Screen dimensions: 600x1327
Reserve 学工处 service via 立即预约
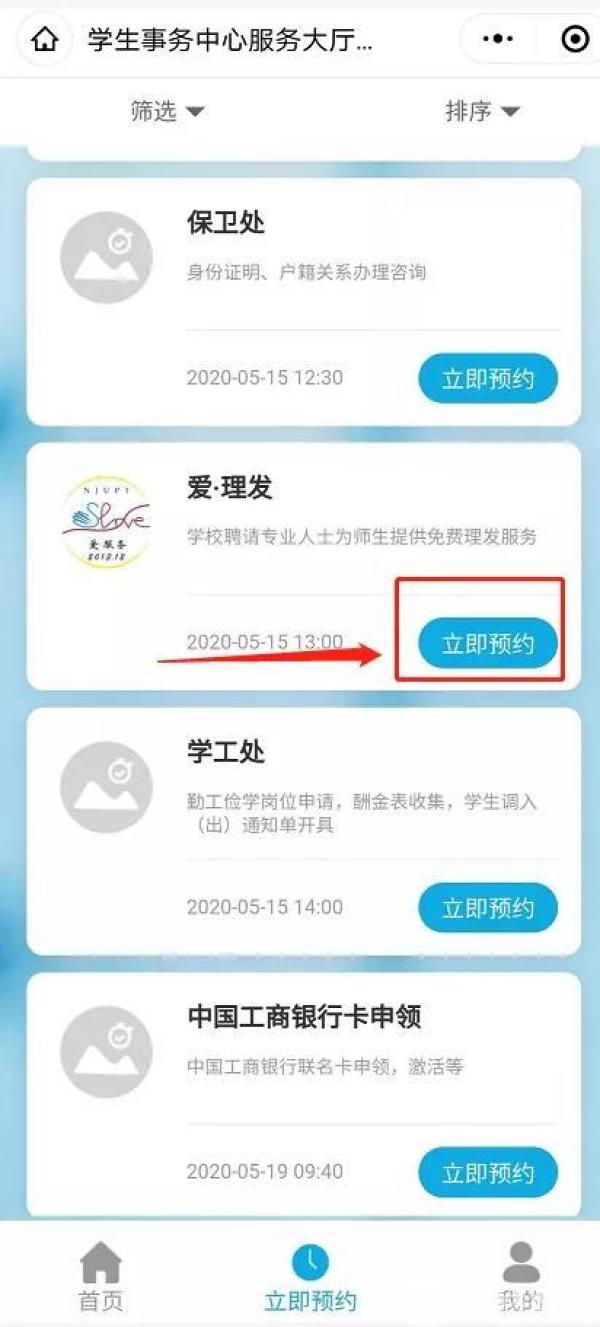coord(488,908)
